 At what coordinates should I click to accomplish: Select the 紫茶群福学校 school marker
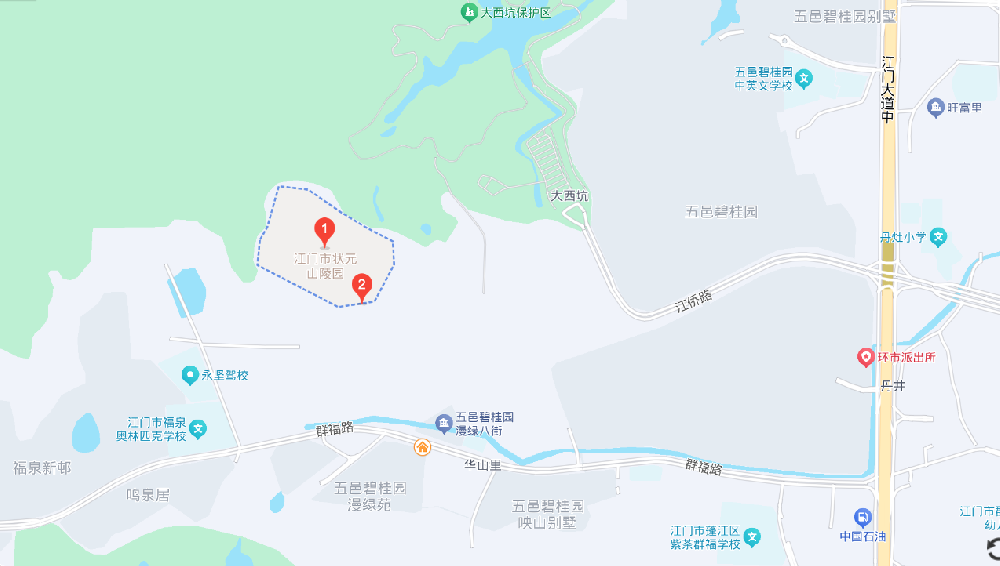[x=753, y=537]
